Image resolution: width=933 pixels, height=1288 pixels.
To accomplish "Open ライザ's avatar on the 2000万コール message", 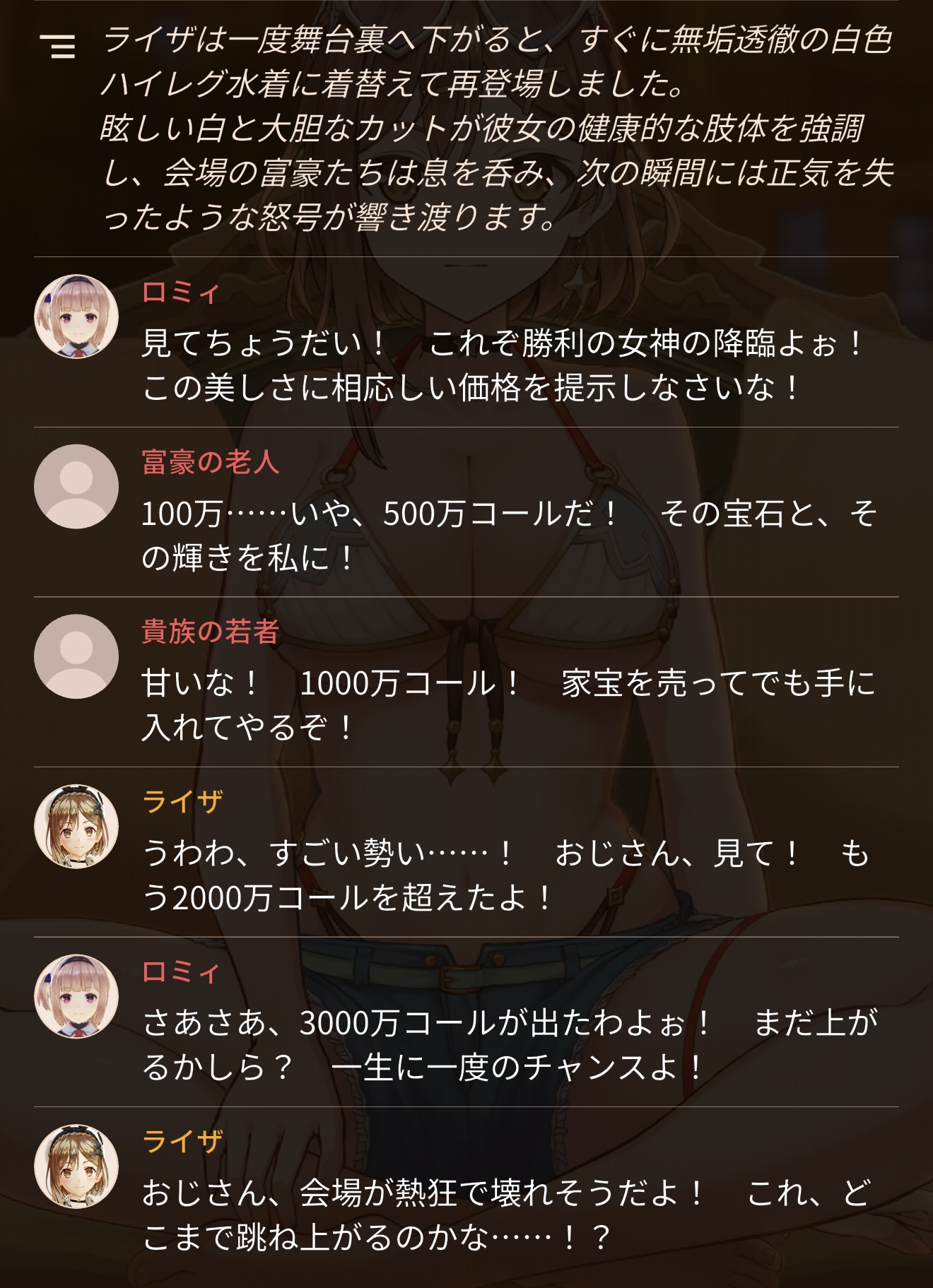I will coord(76,827).
